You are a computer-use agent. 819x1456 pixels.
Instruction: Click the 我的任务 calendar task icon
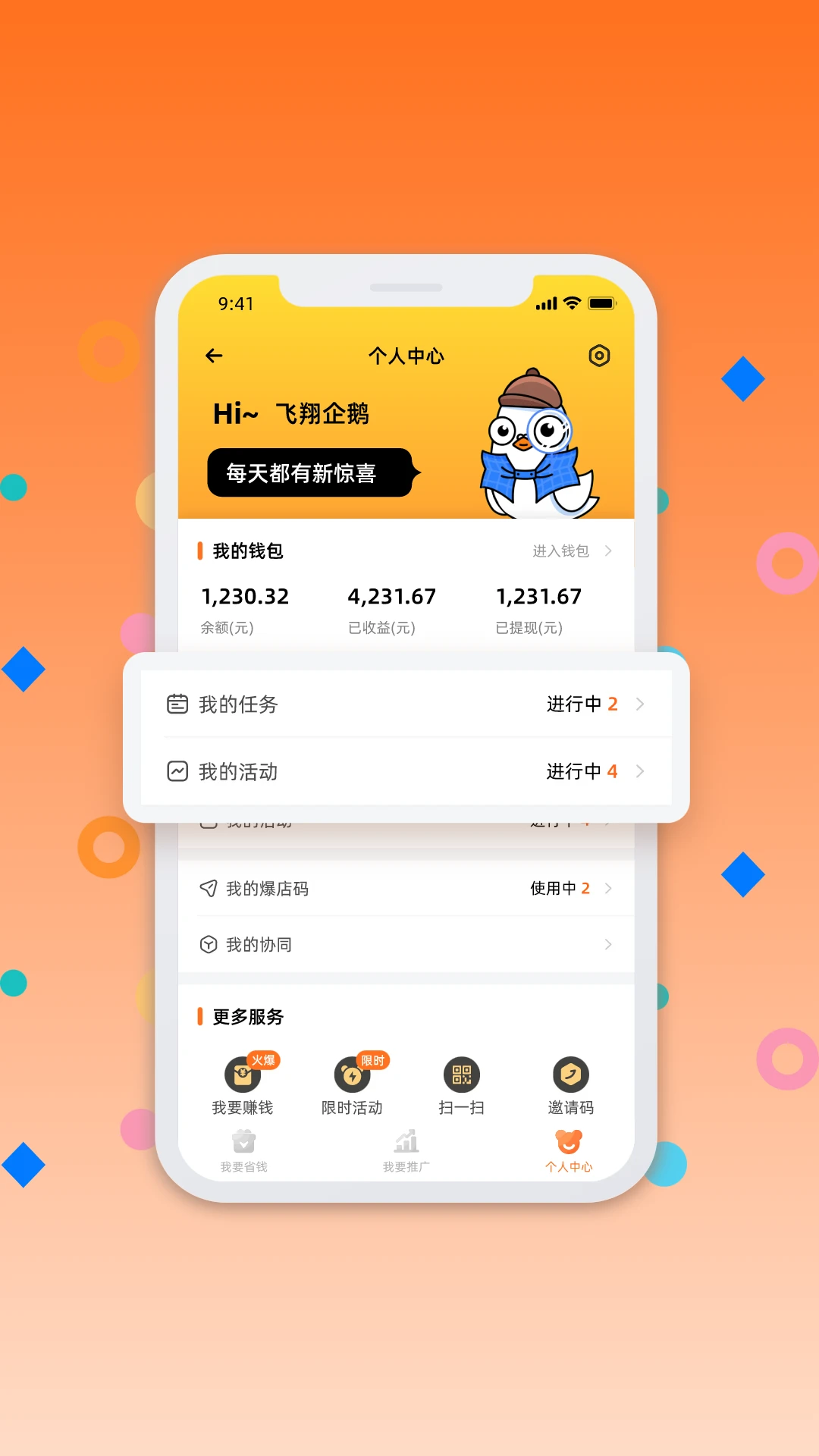click(177, 704)
